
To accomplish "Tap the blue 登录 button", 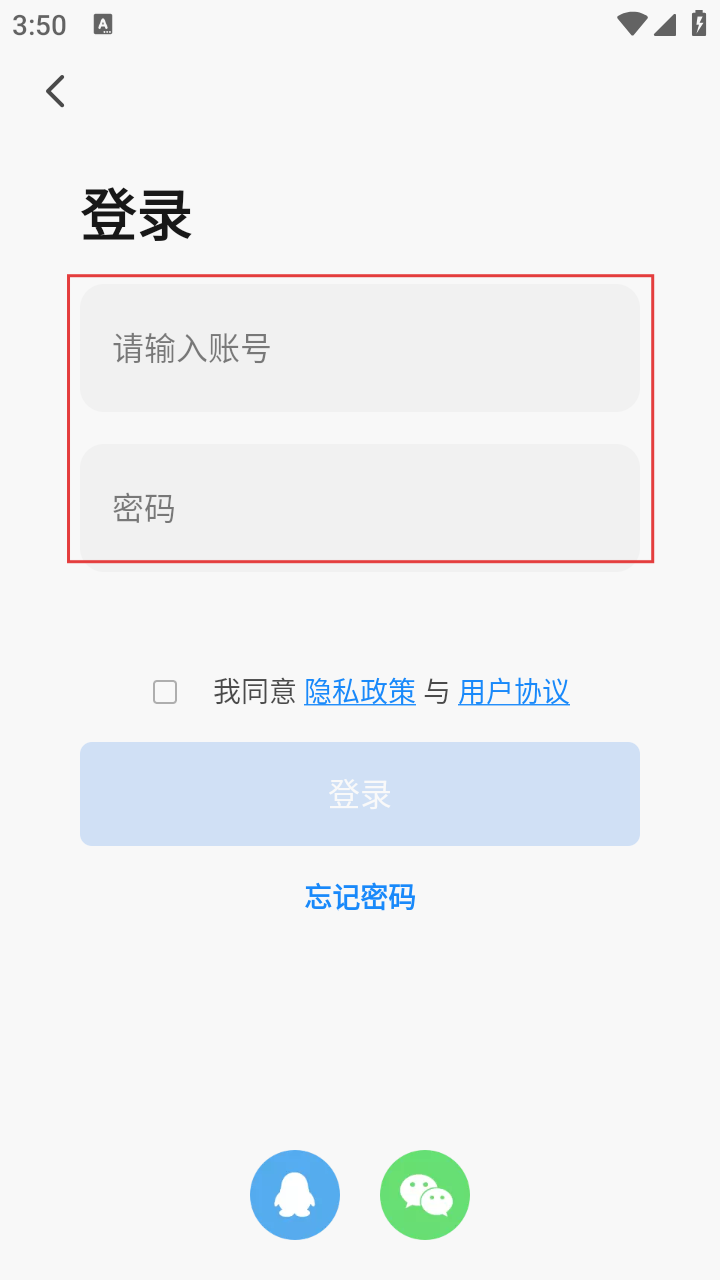I will 360,794.
